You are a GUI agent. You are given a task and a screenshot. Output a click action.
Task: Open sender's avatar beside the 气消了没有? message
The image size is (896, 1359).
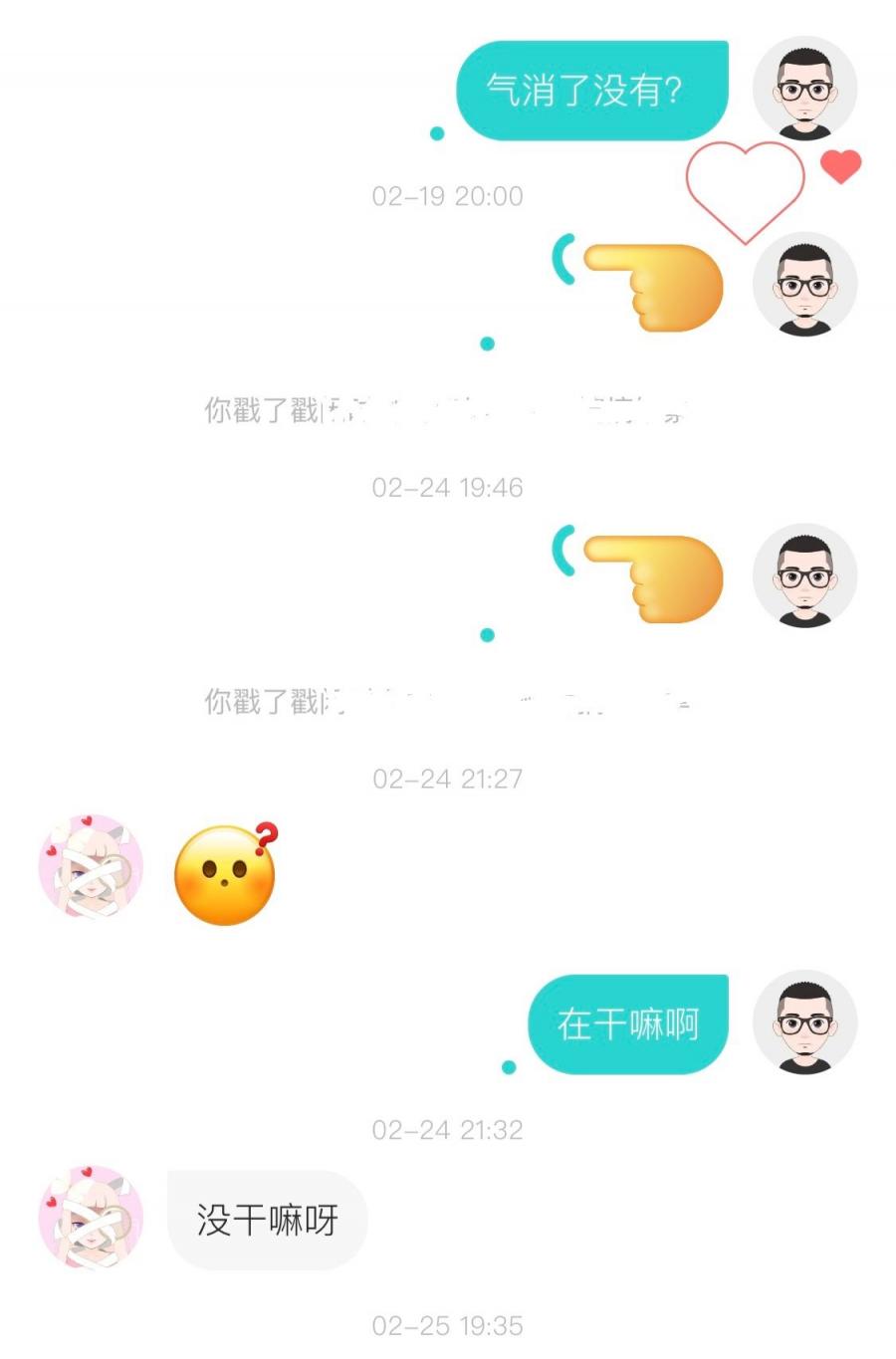(x=804, y=89)
